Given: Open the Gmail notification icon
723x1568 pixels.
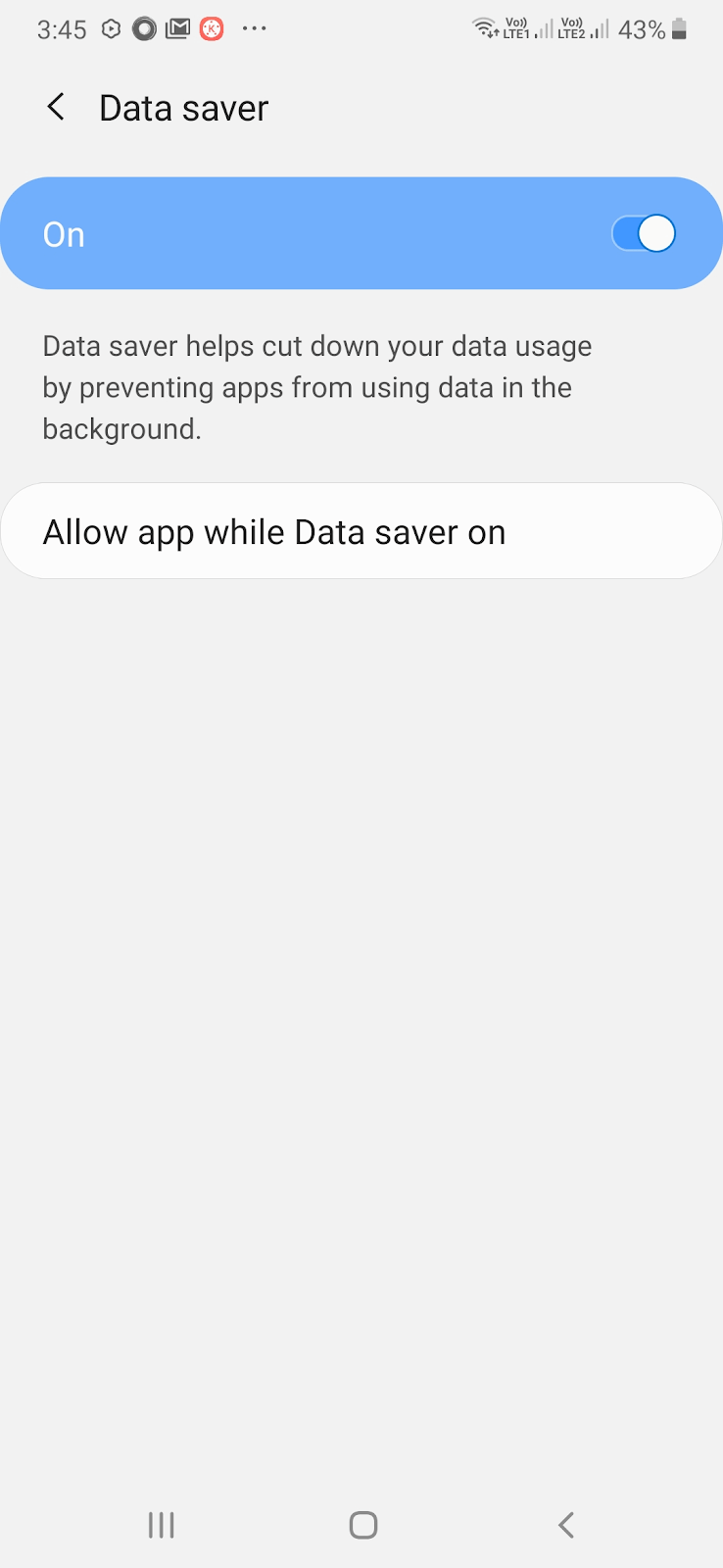Looking at the screenshot, I should (x=177, y=28).
